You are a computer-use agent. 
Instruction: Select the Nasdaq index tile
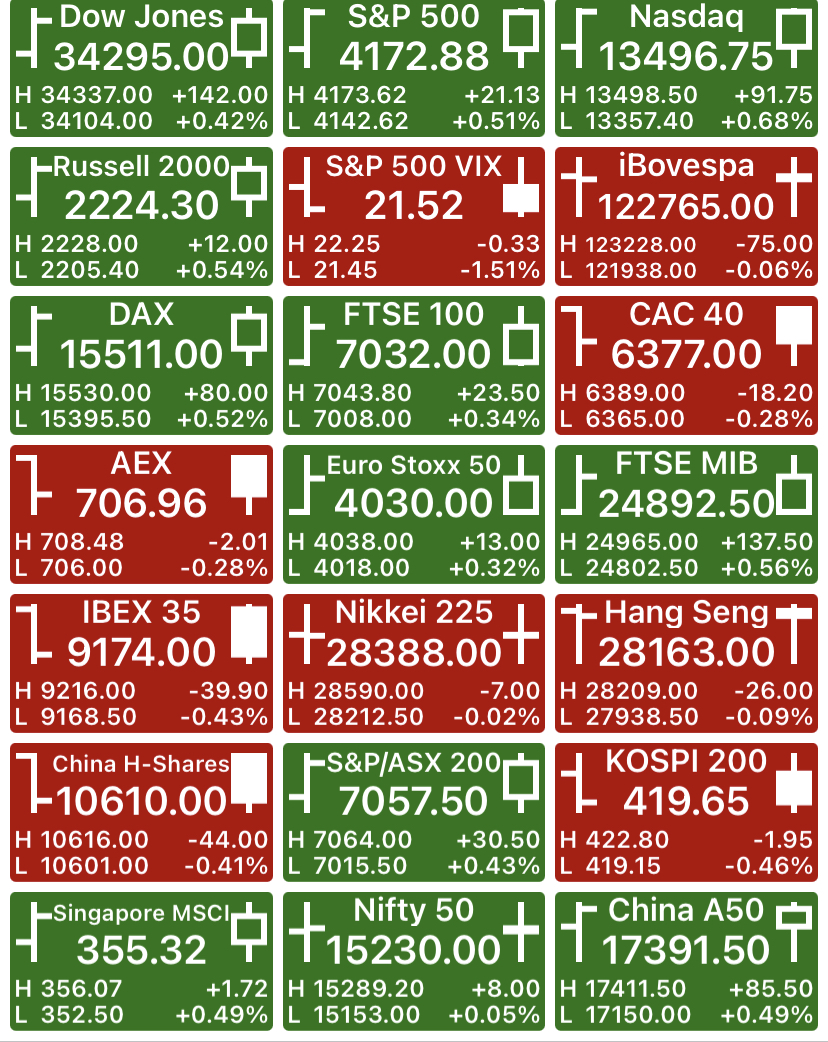pyautogui.click(x=686, y=68)
